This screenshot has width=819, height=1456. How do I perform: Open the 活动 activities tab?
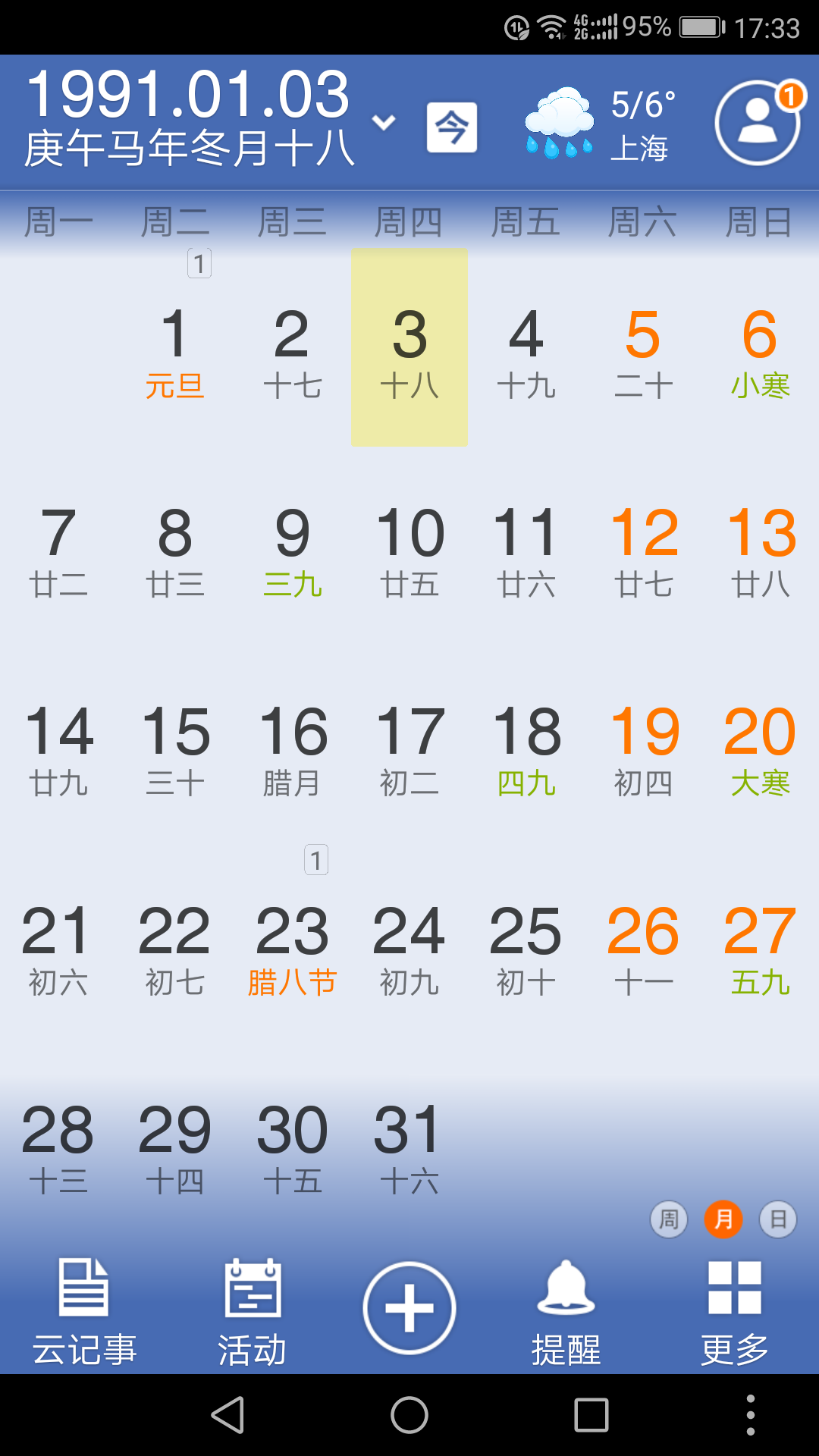pos(253,1311)
